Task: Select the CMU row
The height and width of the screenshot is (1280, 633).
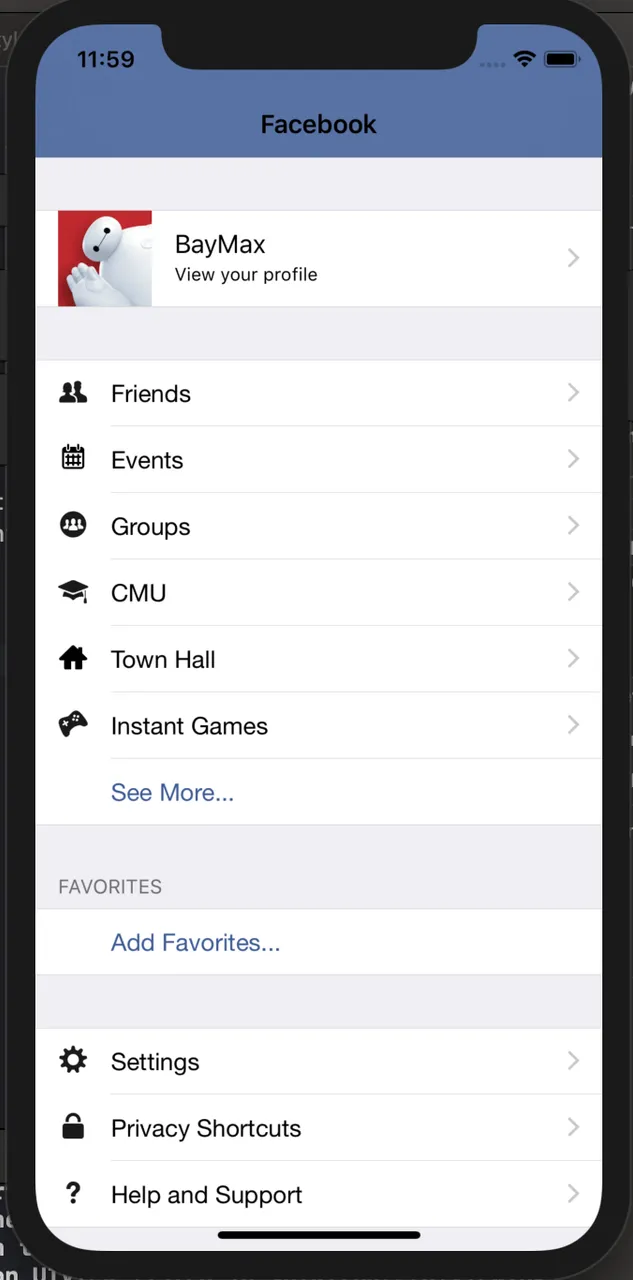Action: (318, 593)
